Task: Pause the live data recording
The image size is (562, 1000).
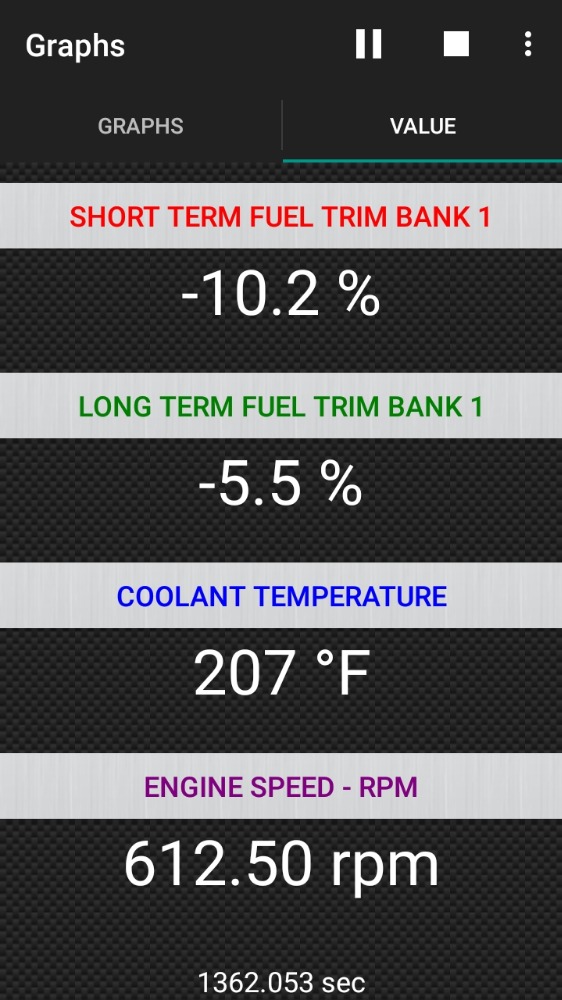Action: pyautogui.click(x=369, y=44)
